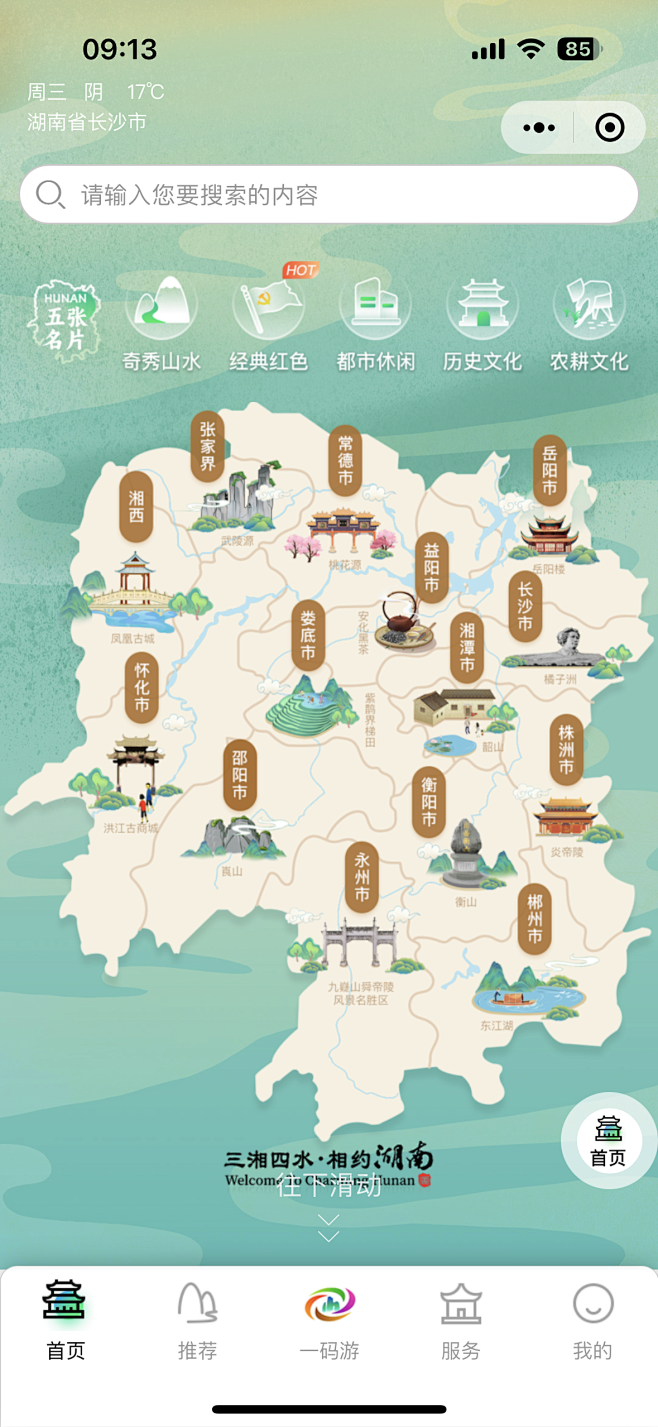Image resolution: width=658 pixels, height=1427 pixels.
Task: Open the 农耕文化 category
Action: (589, 322)
